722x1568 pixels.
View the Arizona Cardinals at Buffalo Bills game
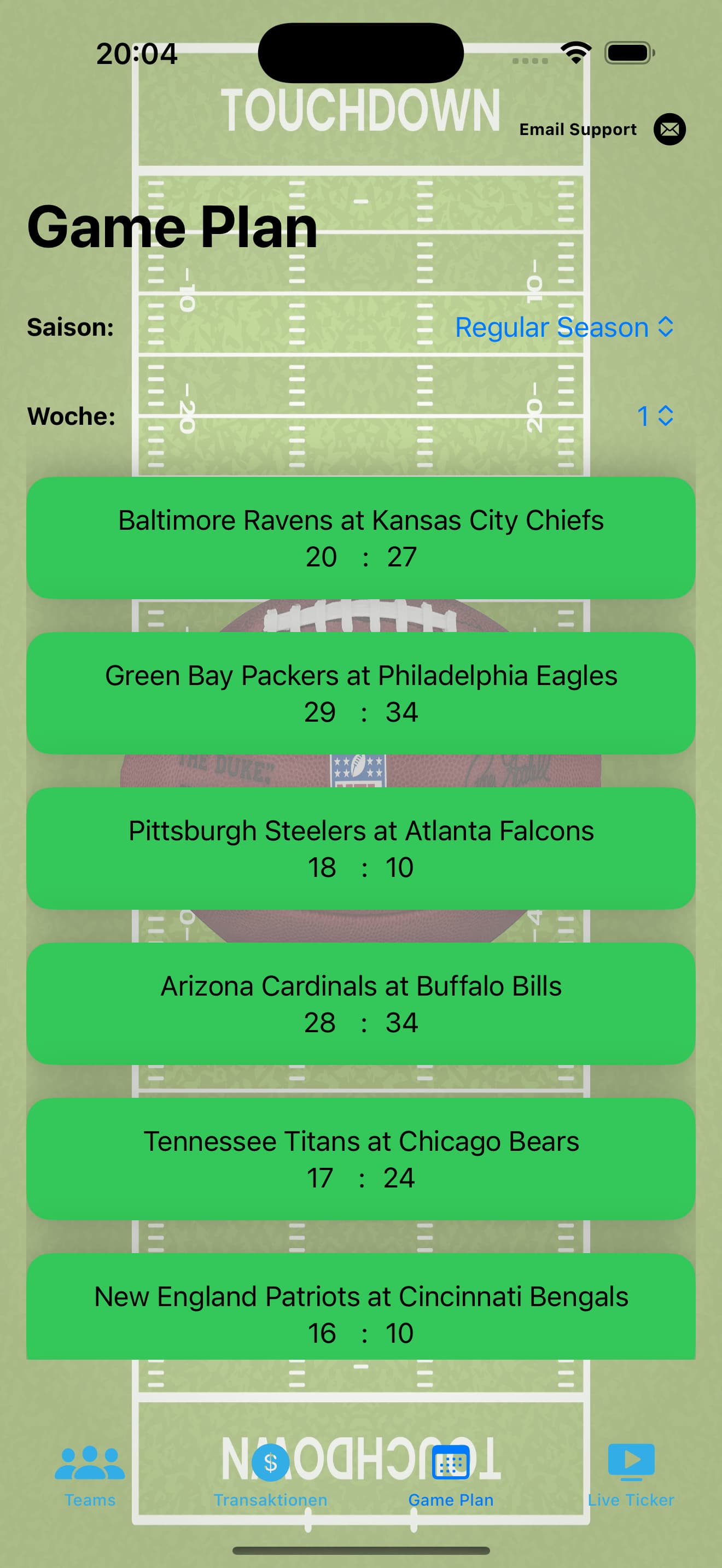[361, 1003]
